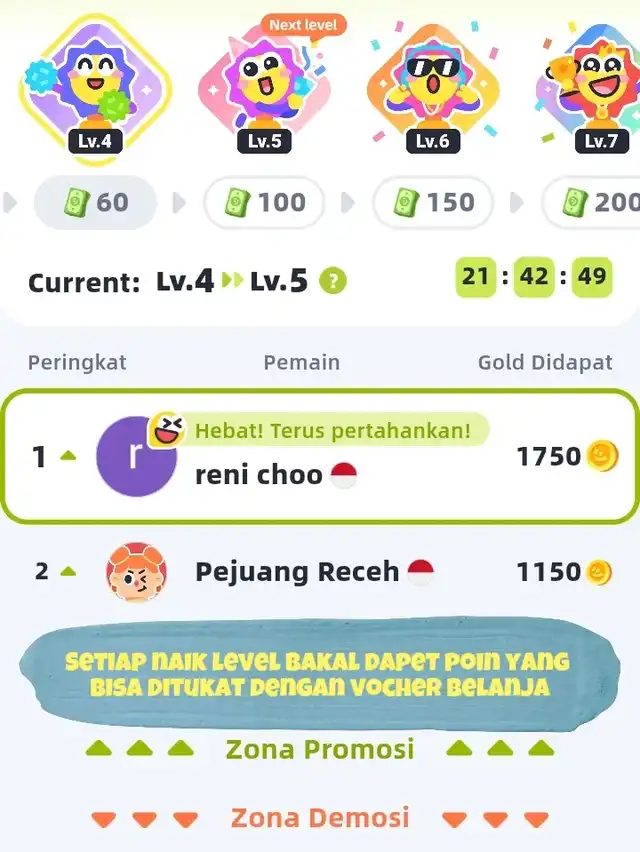Open the level help question mark
Viewport: 640px width, 852px height.
pos(333,282)
